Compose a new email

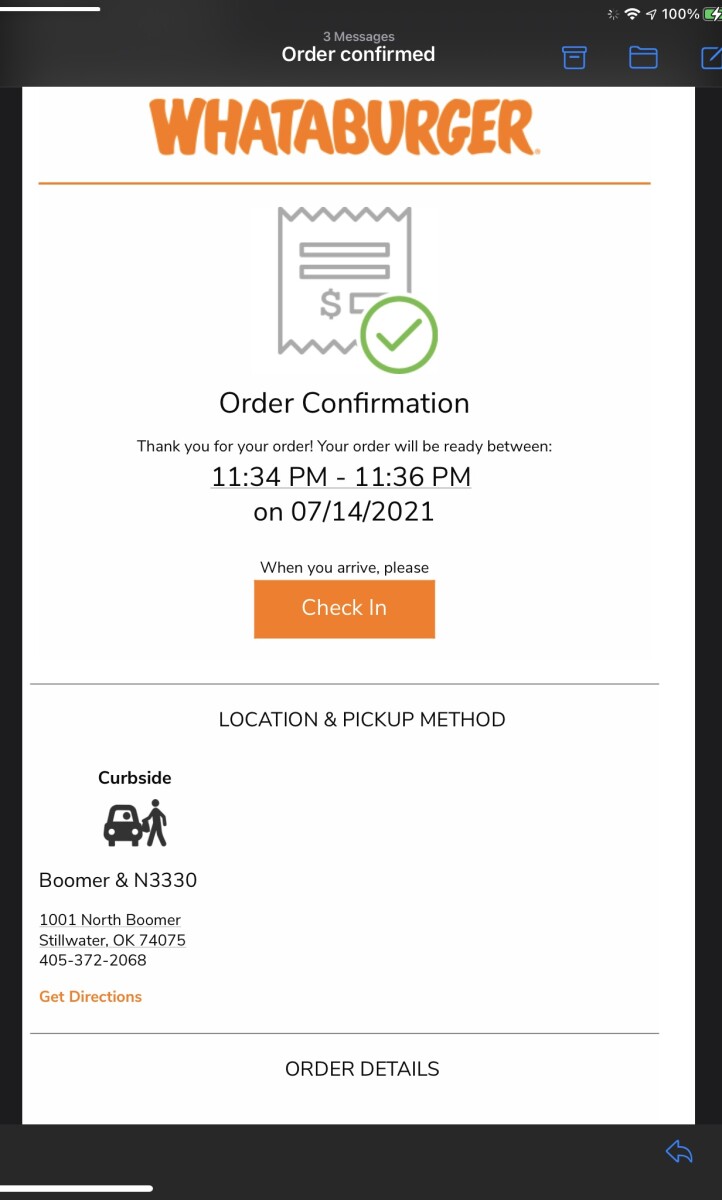click(712, 57)
